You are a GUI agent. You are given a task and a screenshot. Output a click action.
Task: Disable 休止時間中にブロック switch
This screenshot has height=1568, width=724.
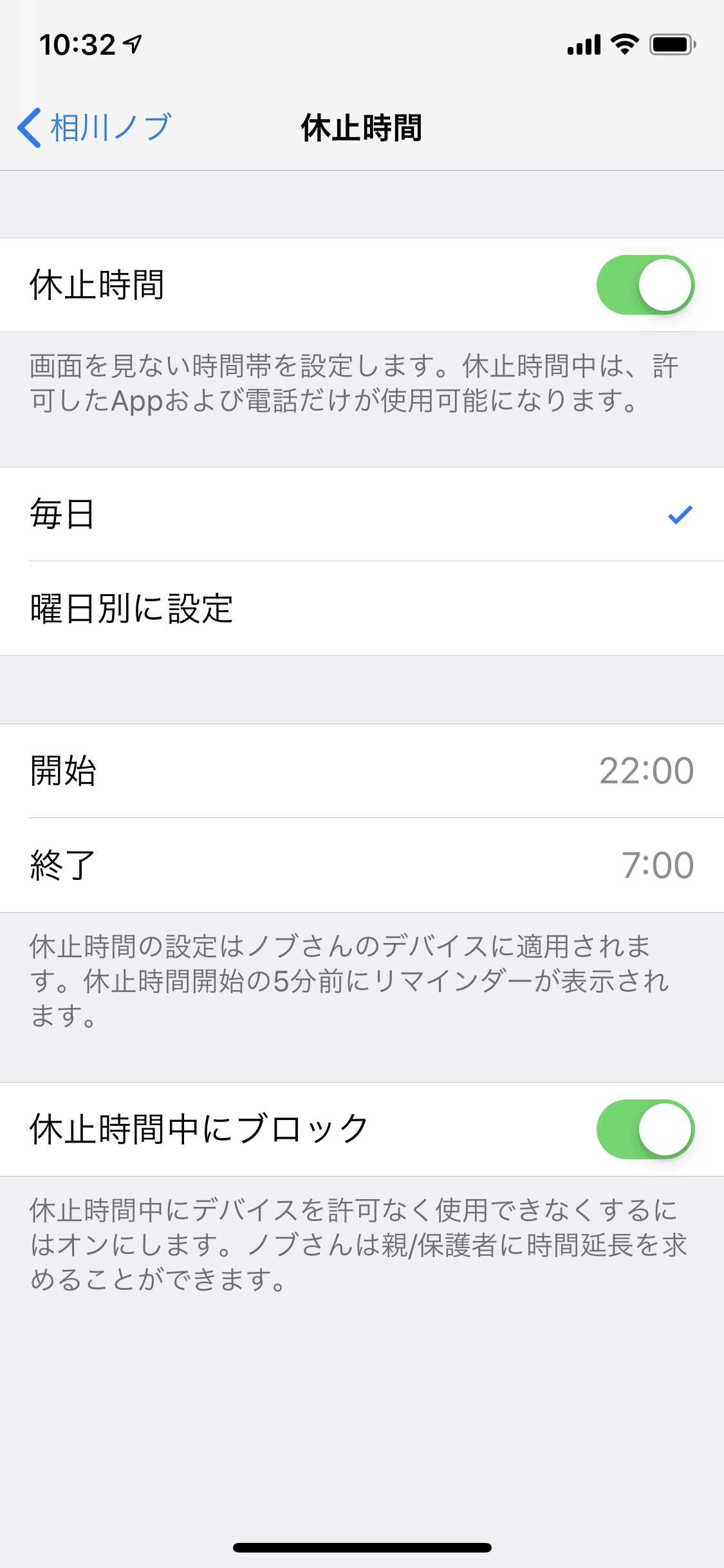pos(644,1129)
